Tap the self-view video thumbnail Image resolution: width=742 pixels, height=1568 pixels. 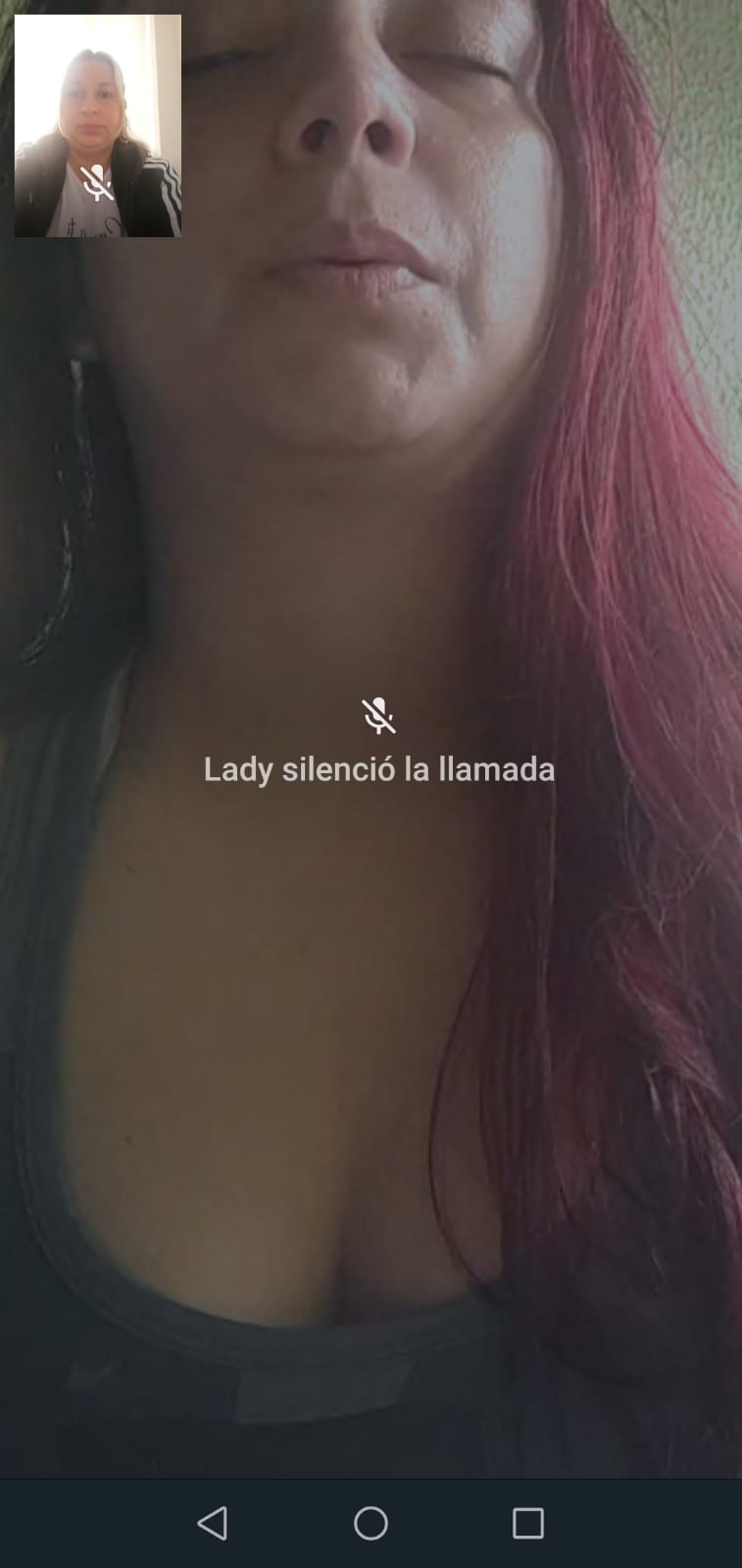click(98, 125)
